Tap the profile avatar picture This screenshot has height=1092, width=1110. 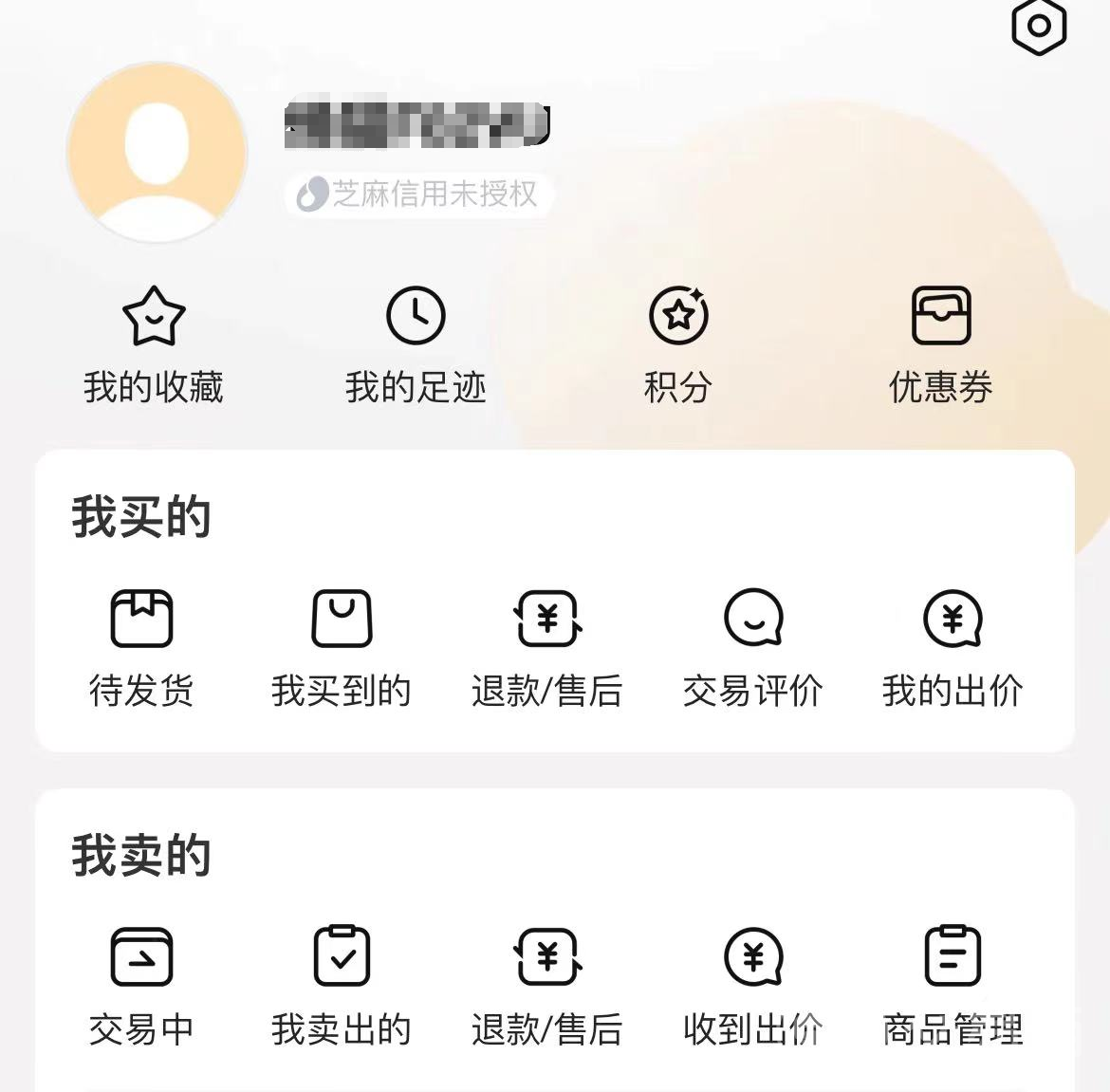pos(157,152)
